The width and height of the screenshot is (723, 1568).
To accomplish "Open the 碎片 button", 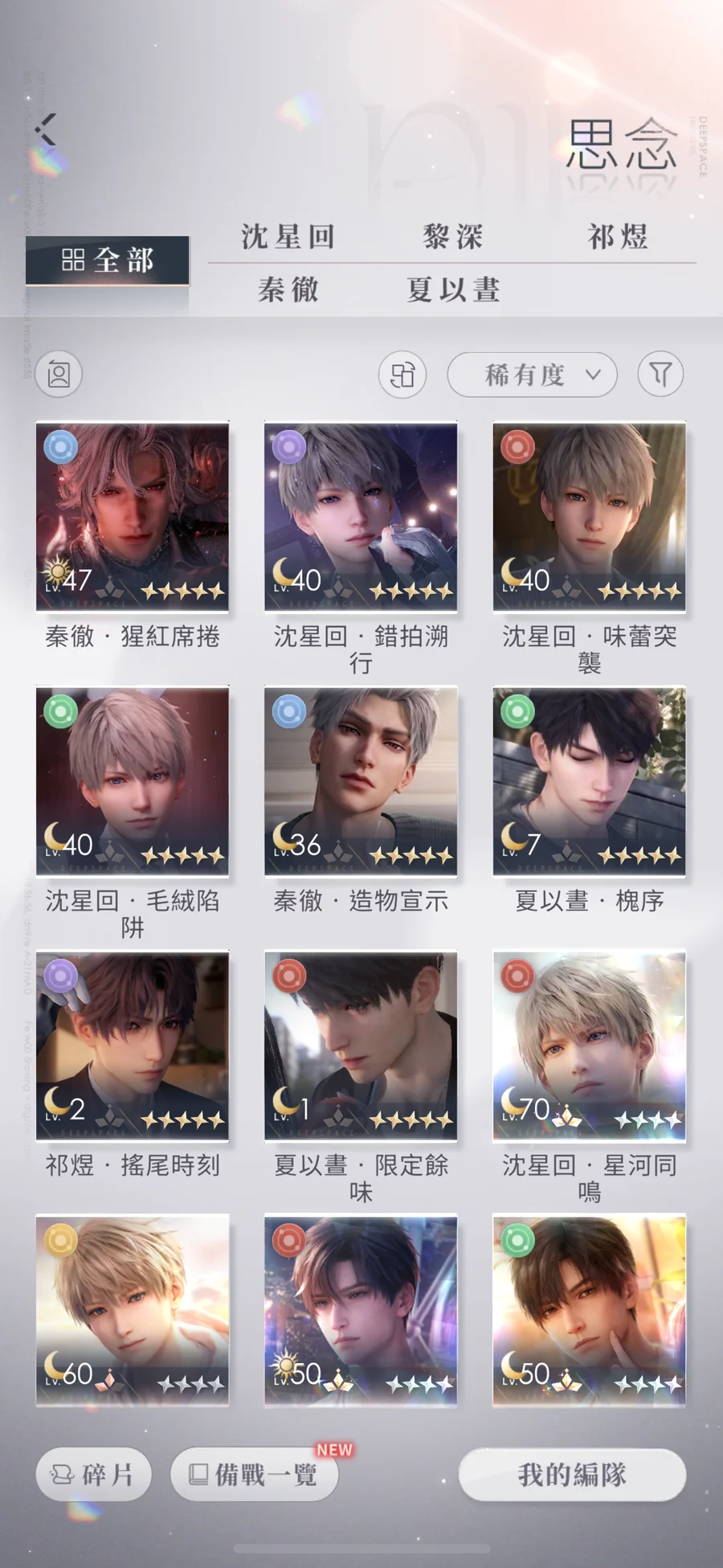I will point(93,1474).
